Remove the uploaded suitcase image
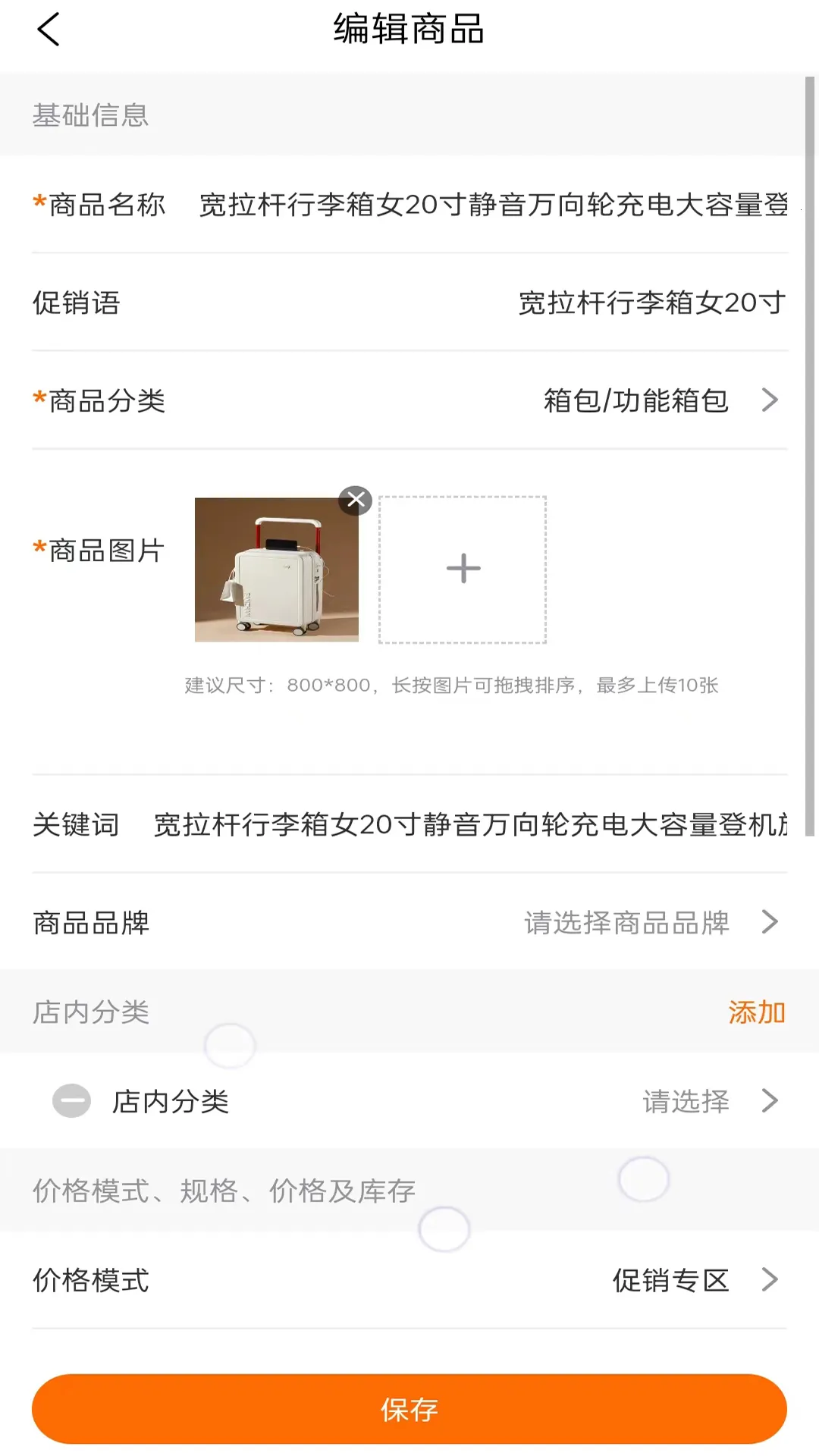 356,500
